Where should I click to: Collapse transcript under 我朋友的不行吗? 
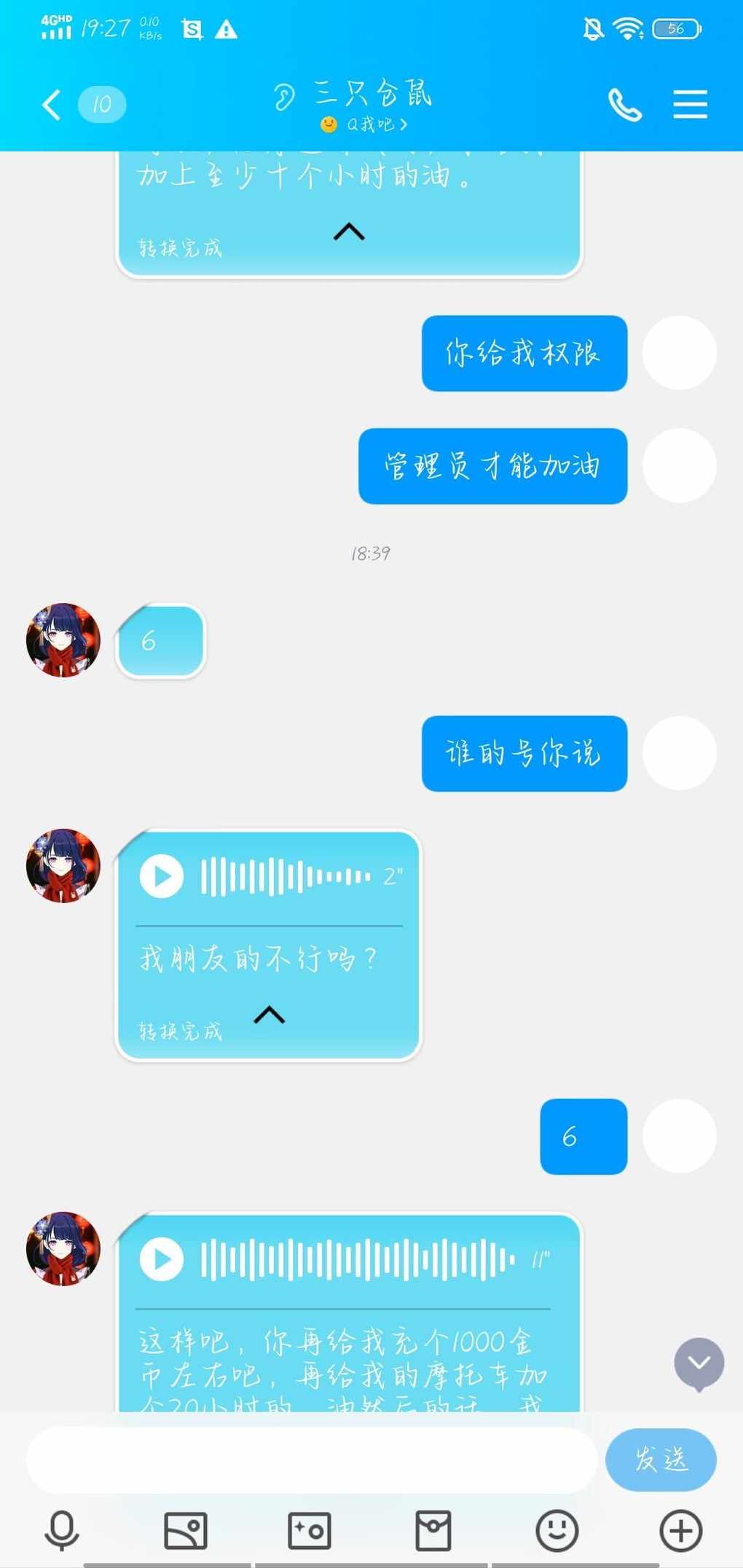point(269,1015)
